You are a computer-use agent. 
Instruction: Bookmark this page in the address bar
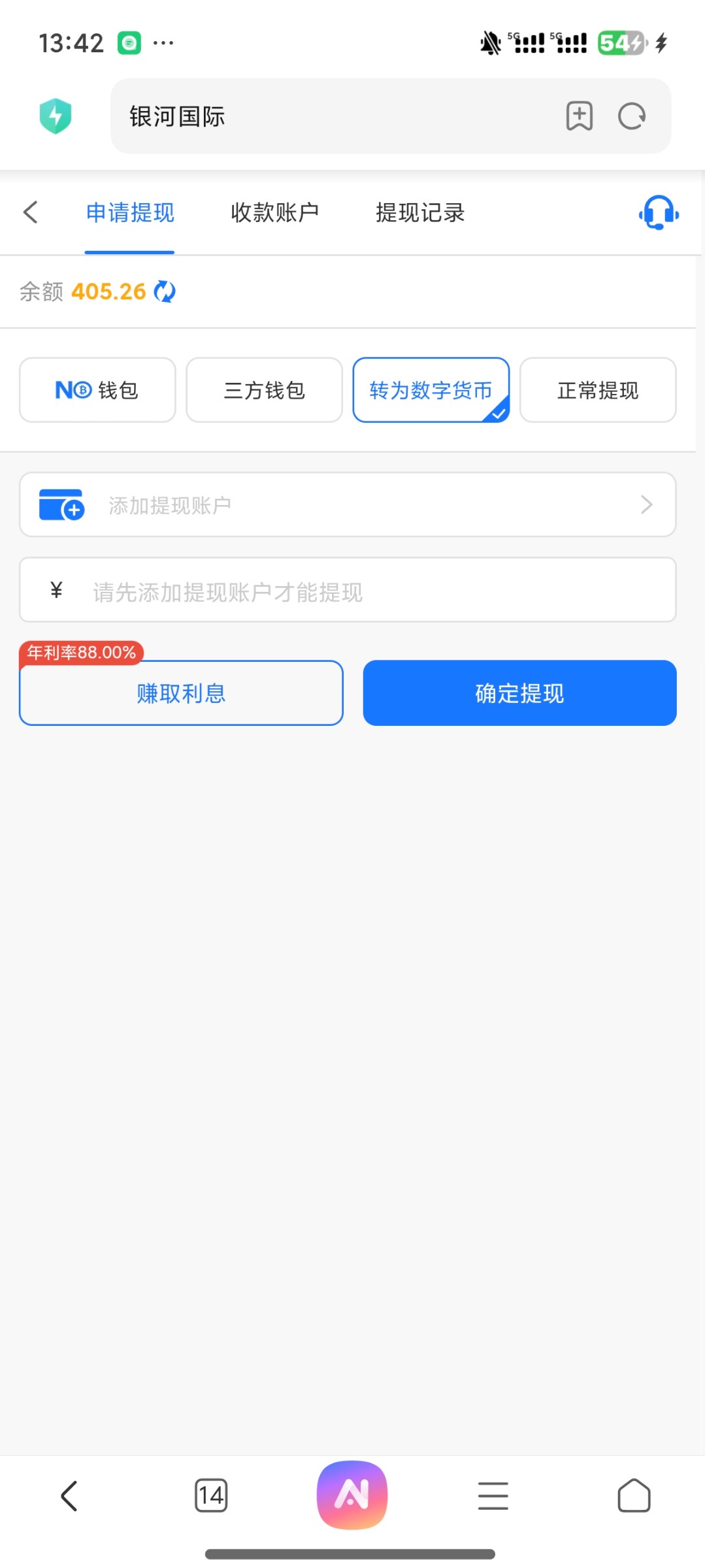(579, 116)
